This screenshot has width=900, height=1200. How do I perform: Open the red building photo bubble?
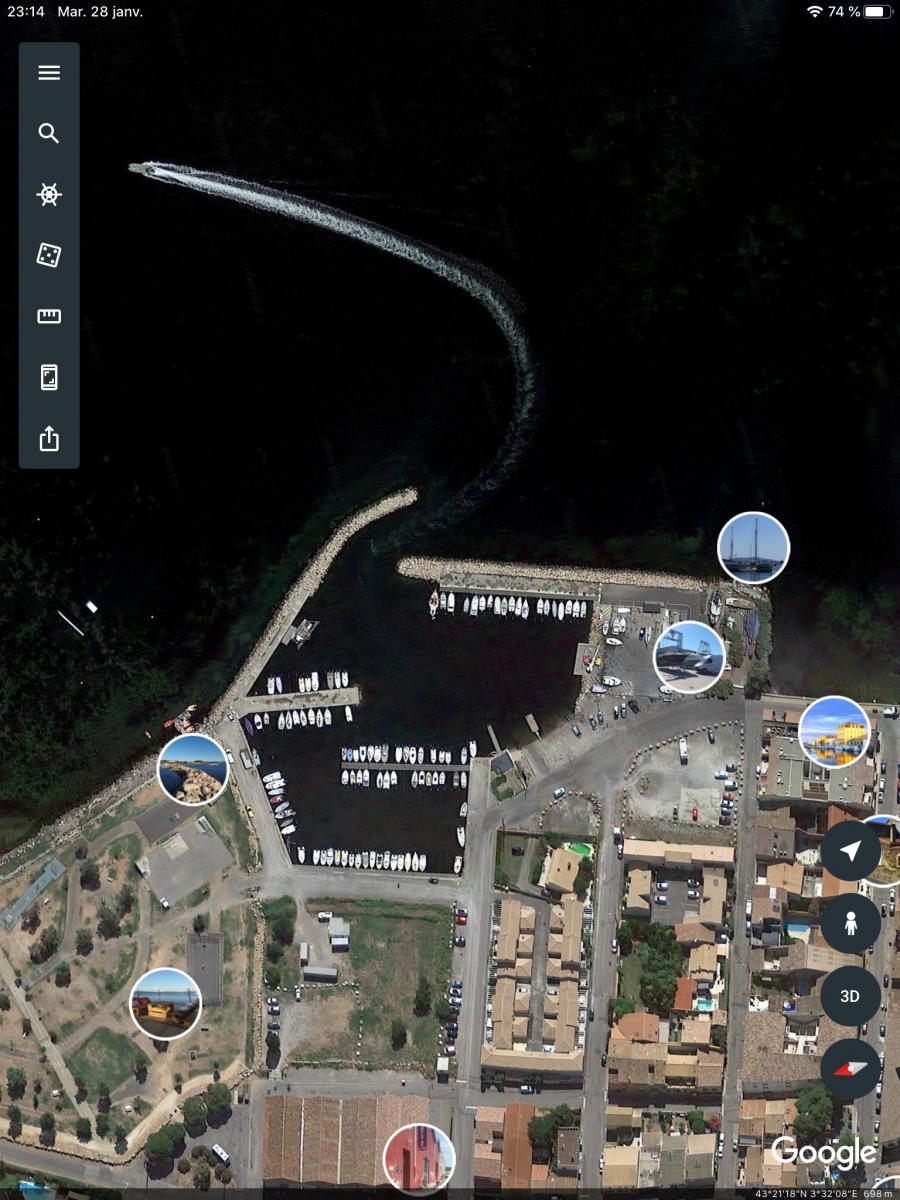coord(419,1158)
